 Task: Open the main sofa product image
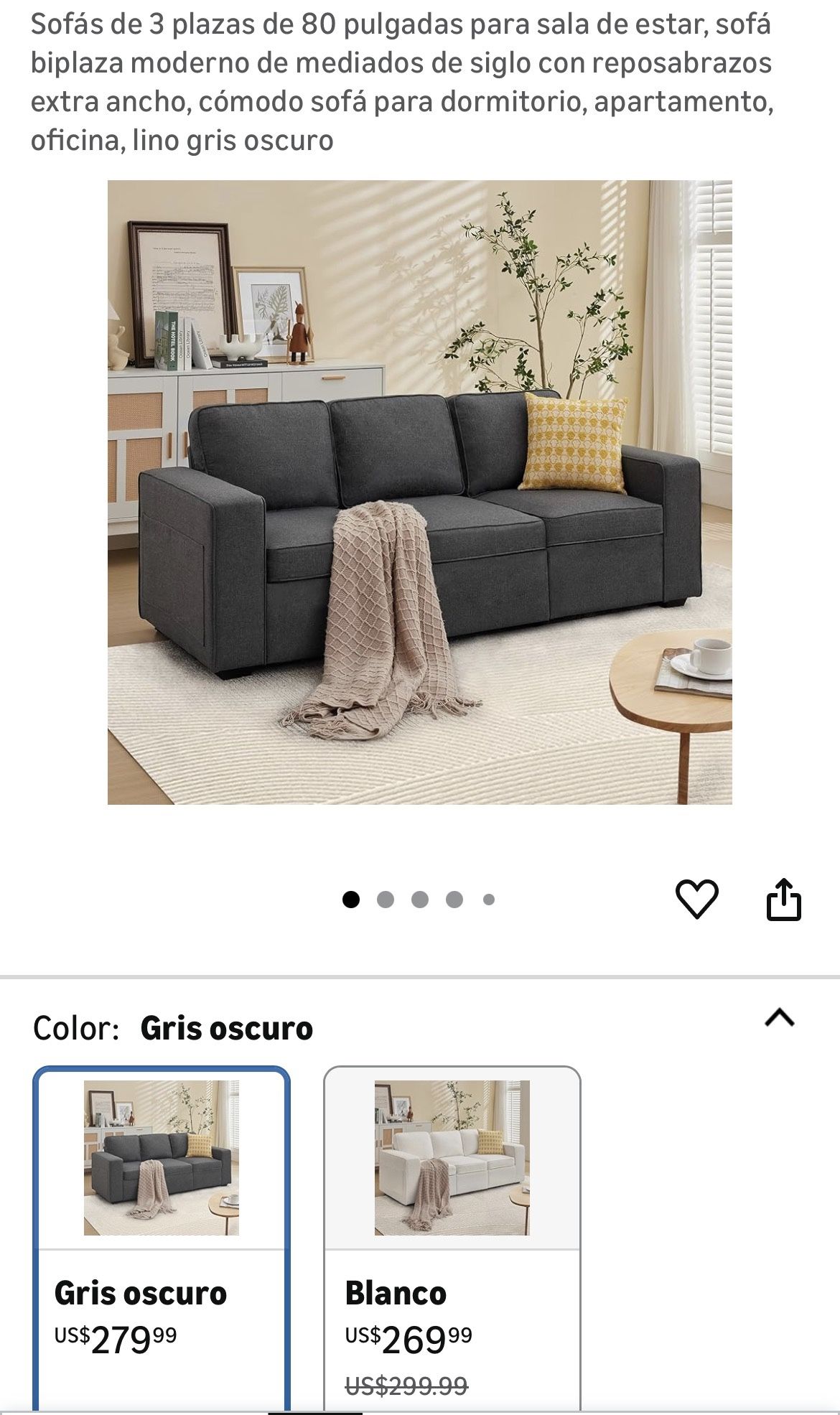pyautogui.click(x=419, y=492)
